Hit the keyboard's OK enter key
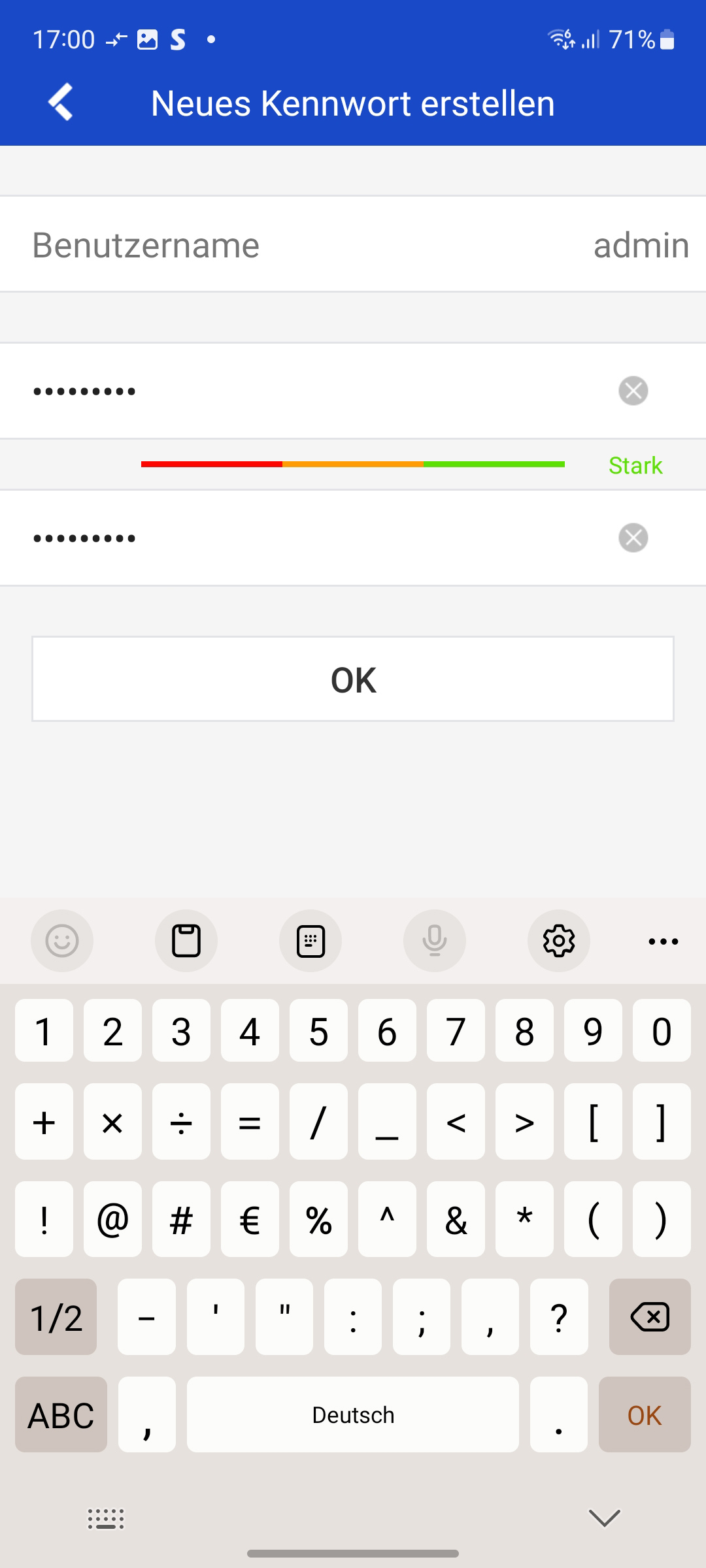The width and height of the screenshot is (706, 1568). 645,1414
